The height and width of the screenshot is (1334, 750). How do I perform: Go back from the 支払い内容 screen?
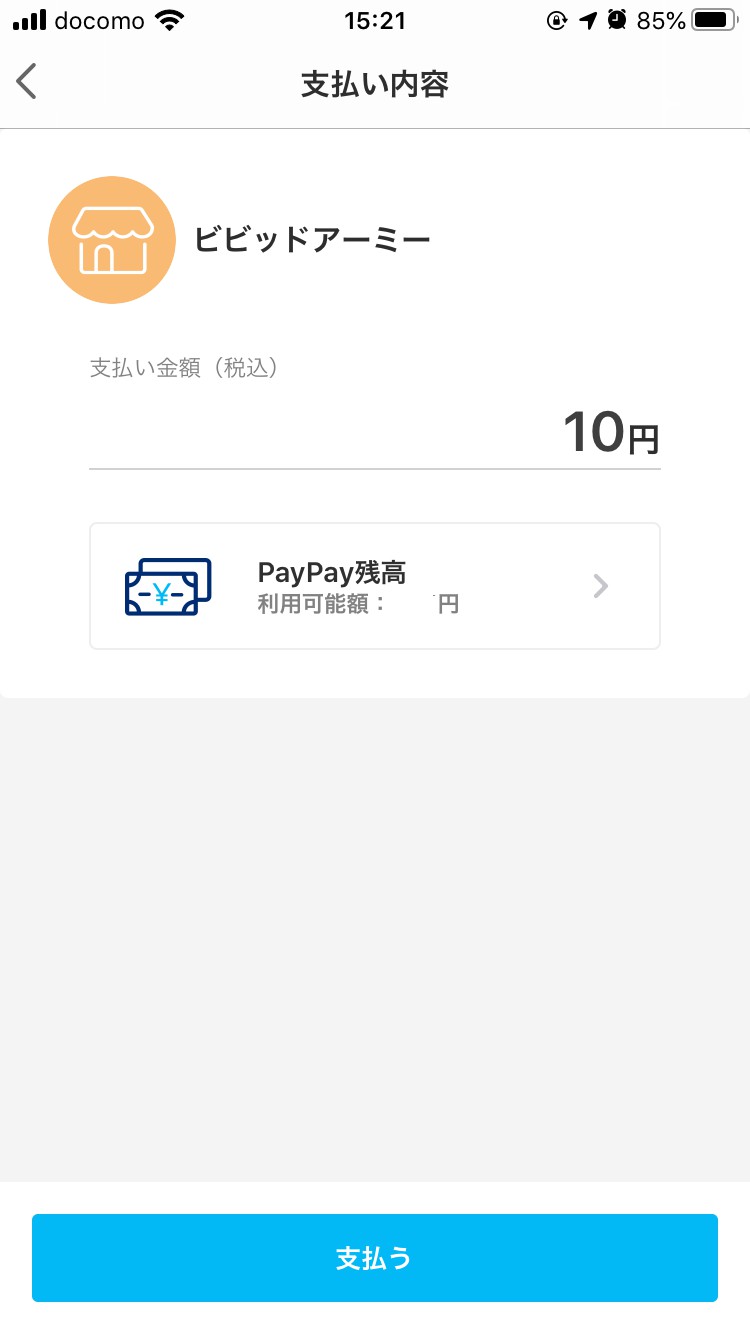(27, 82)
